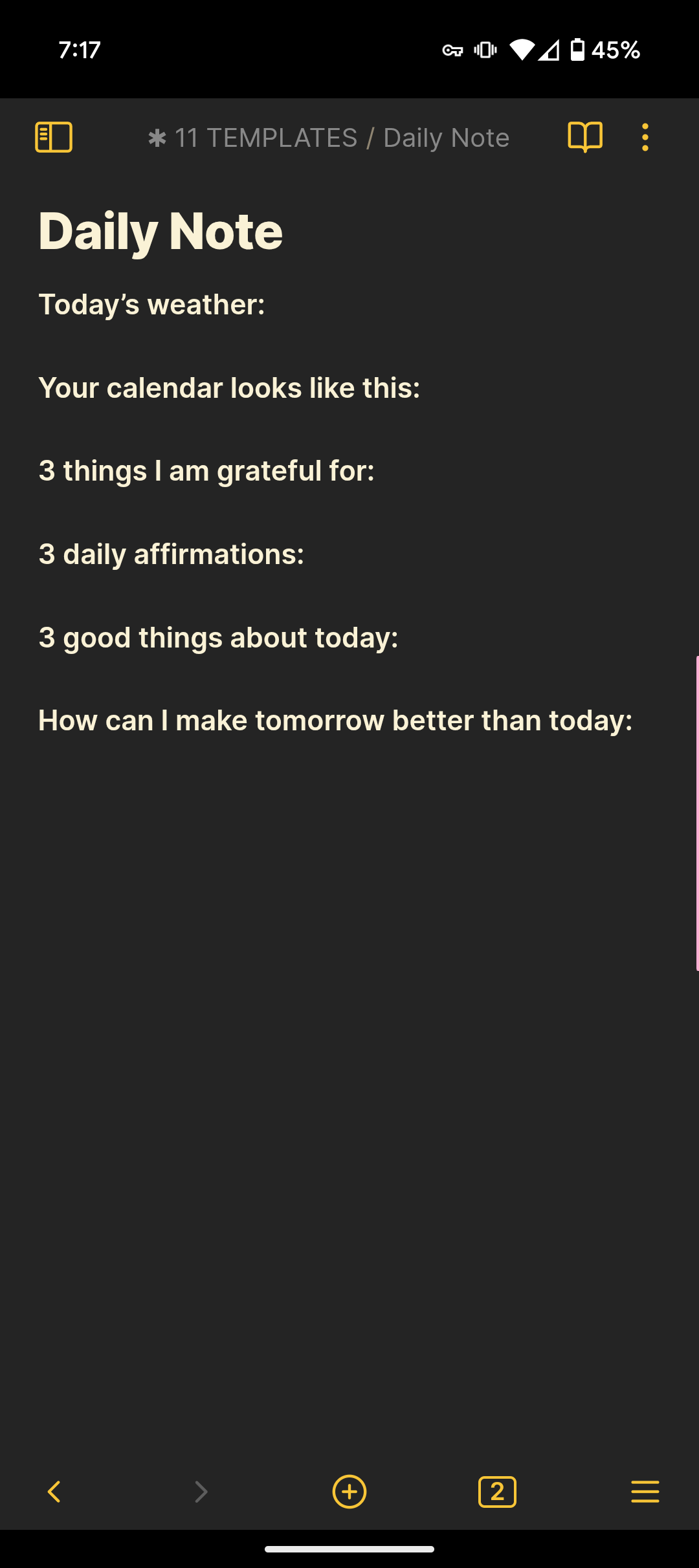Open the hamburger menu in bottom bar
Screen dimensions: 699x1568
tap(645, 1492)
